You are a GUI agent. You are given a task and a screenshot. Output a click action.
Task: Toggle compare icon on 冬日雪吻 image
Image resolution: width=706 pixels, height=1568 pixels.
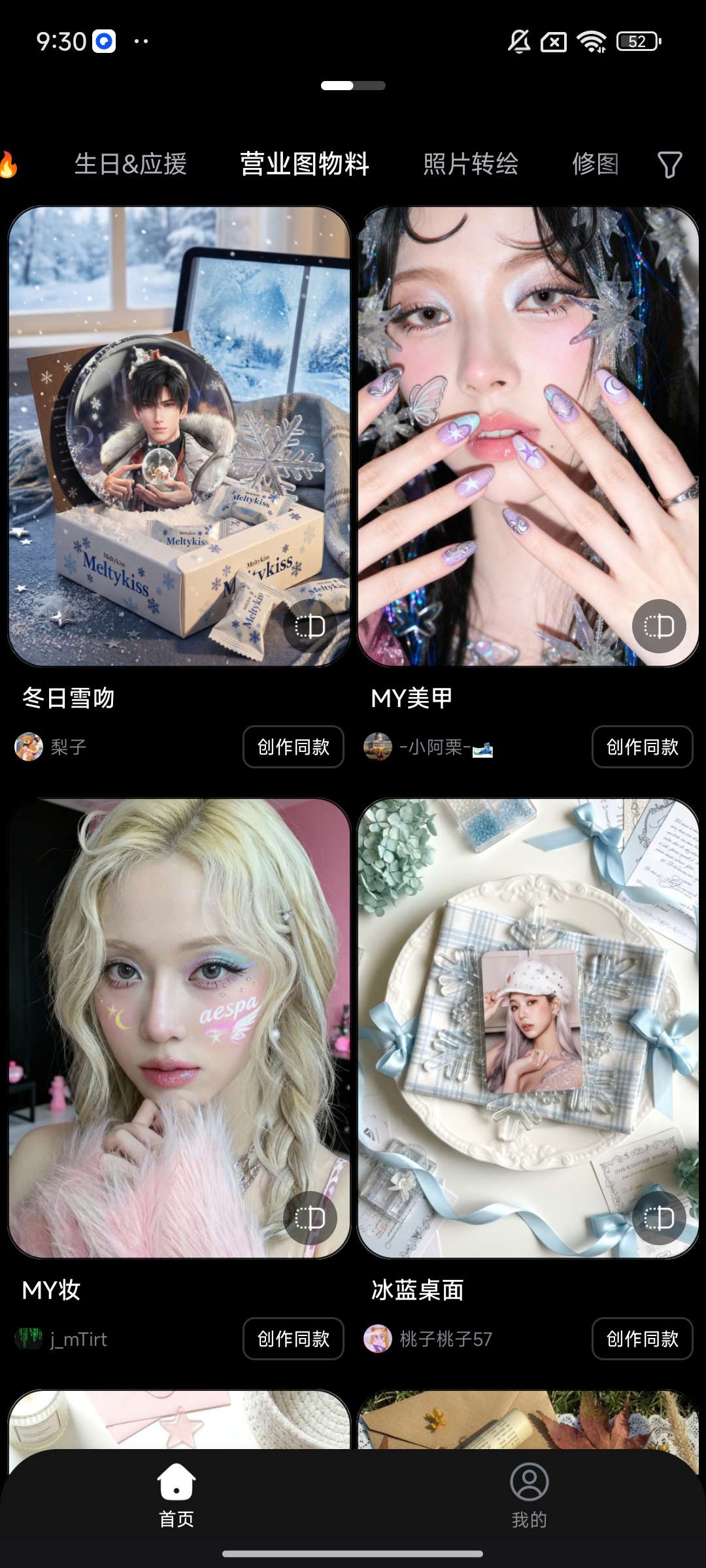tap(310, 627)
